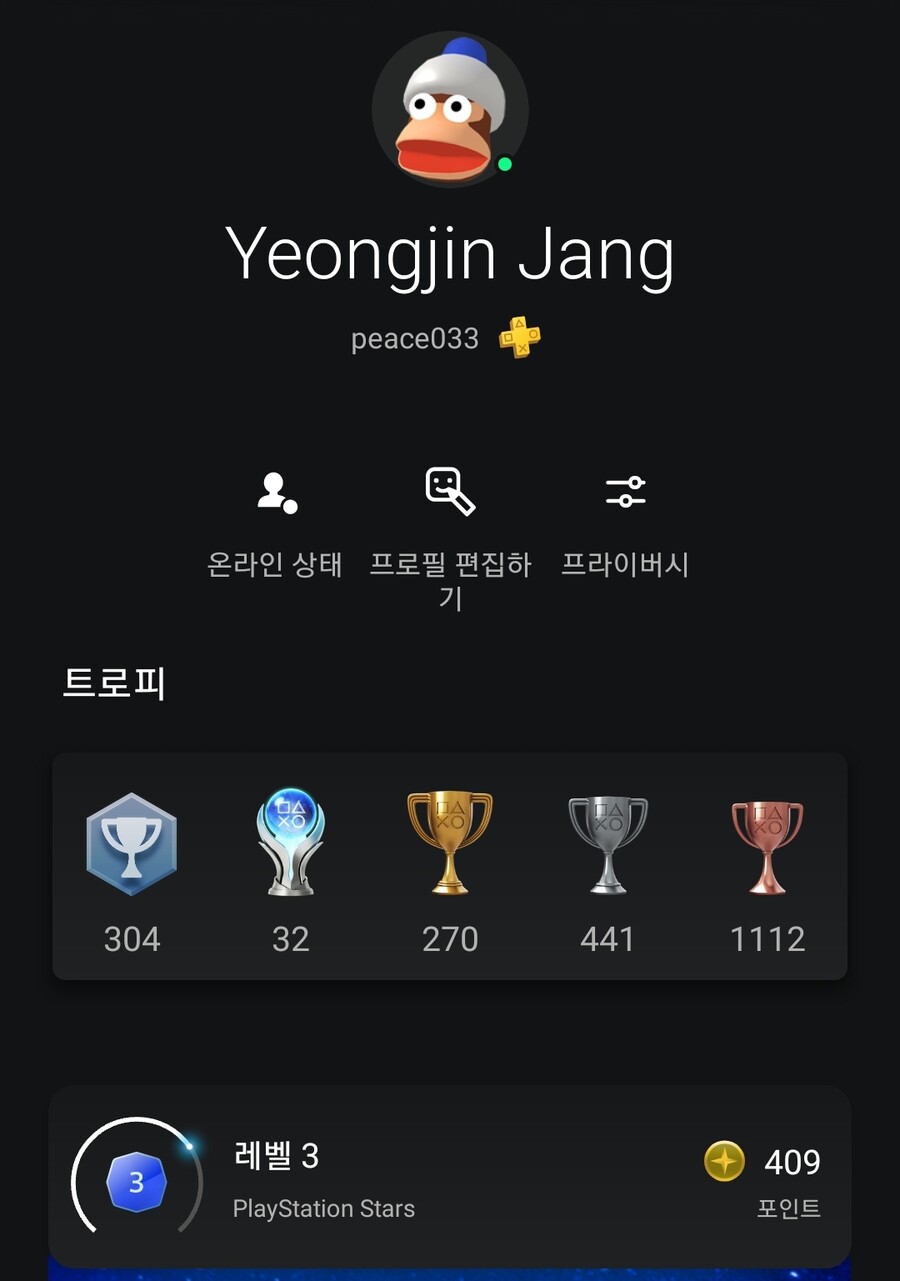Viewport: 900px width, 1281px height.
Task: Click the bronze trophy count 1112
Action: click(767, 938)
